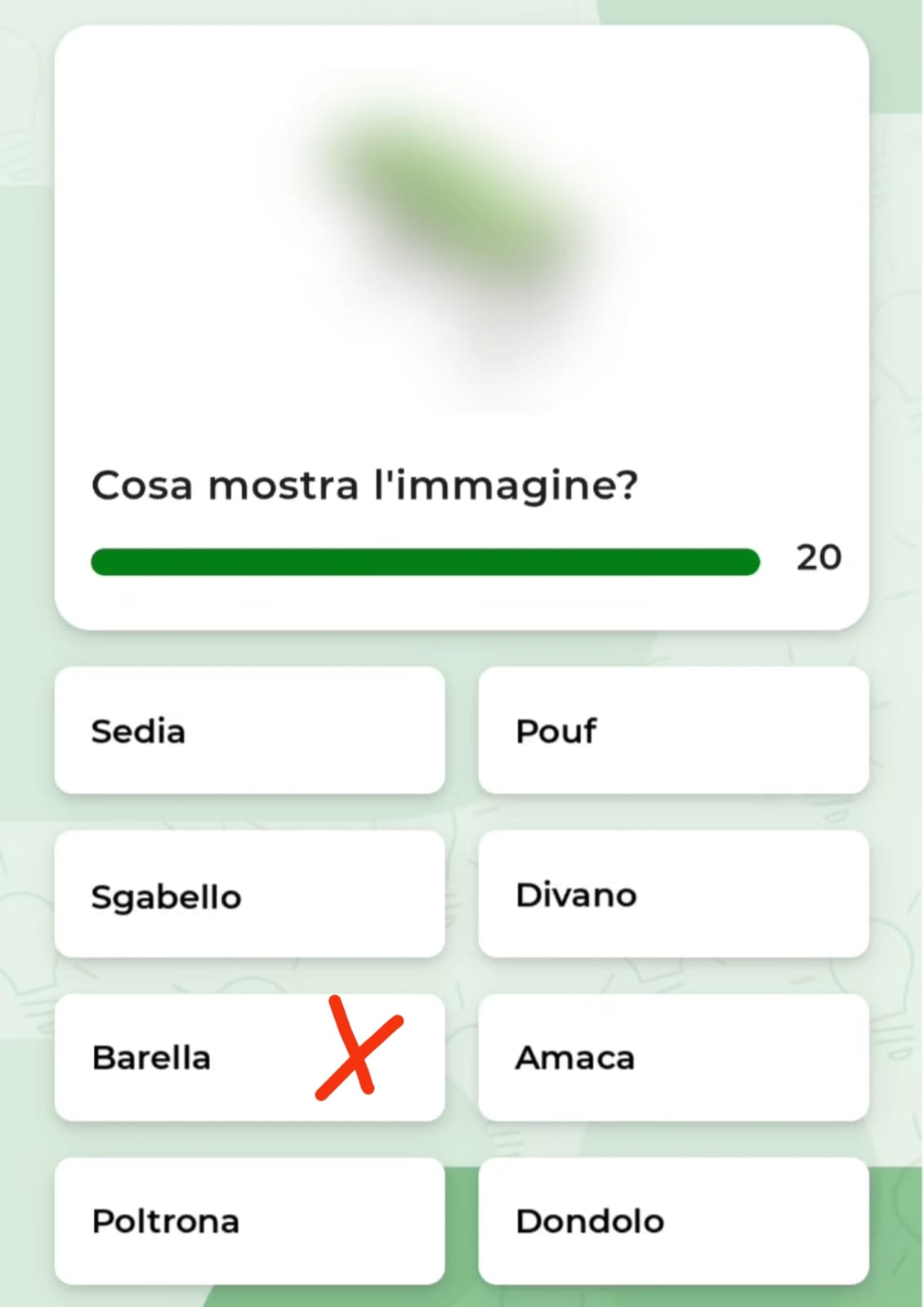Tap the Barella answer button
This screenshot has width=924, height=1307.
(x=249, y=1058)
